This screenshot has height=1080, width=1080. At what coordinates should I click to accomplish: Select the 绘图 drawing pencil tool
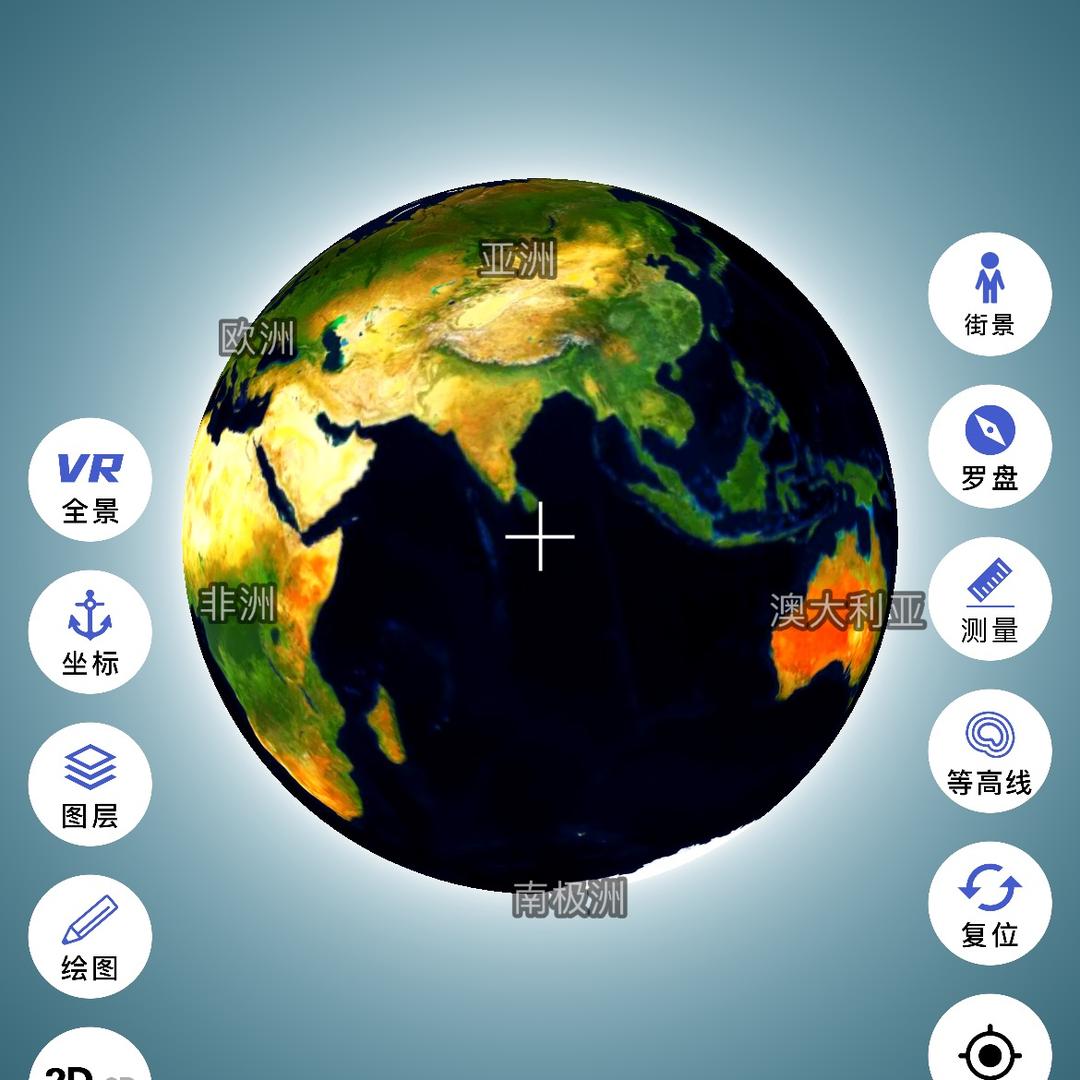(x=90, y=937)
